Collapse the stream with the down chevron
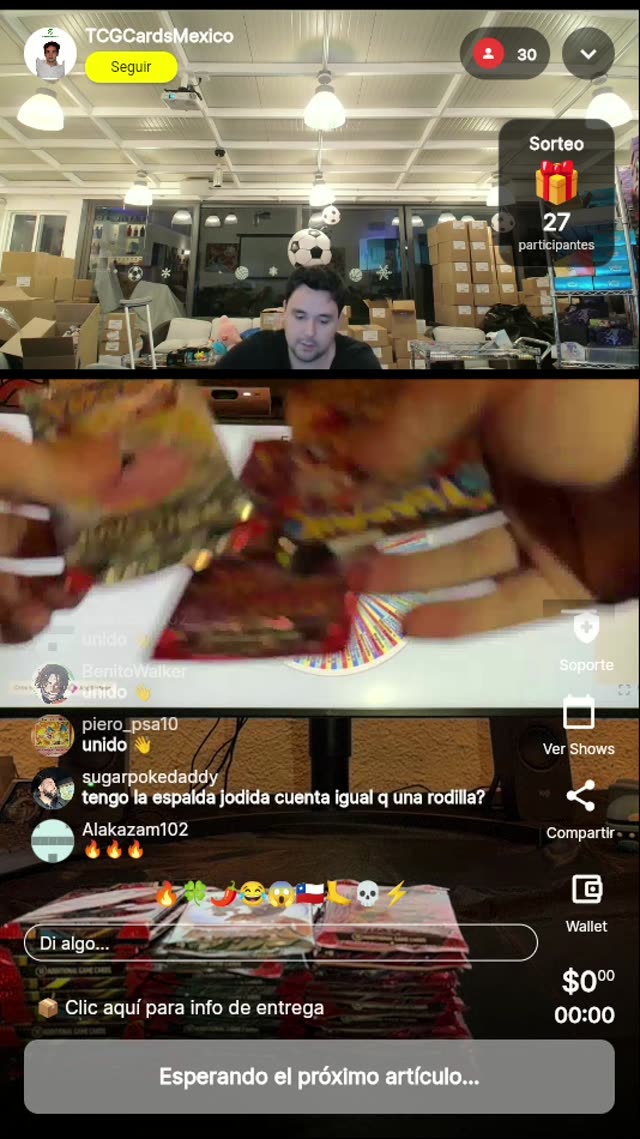The image size is (640, 1139). (588, 54)
